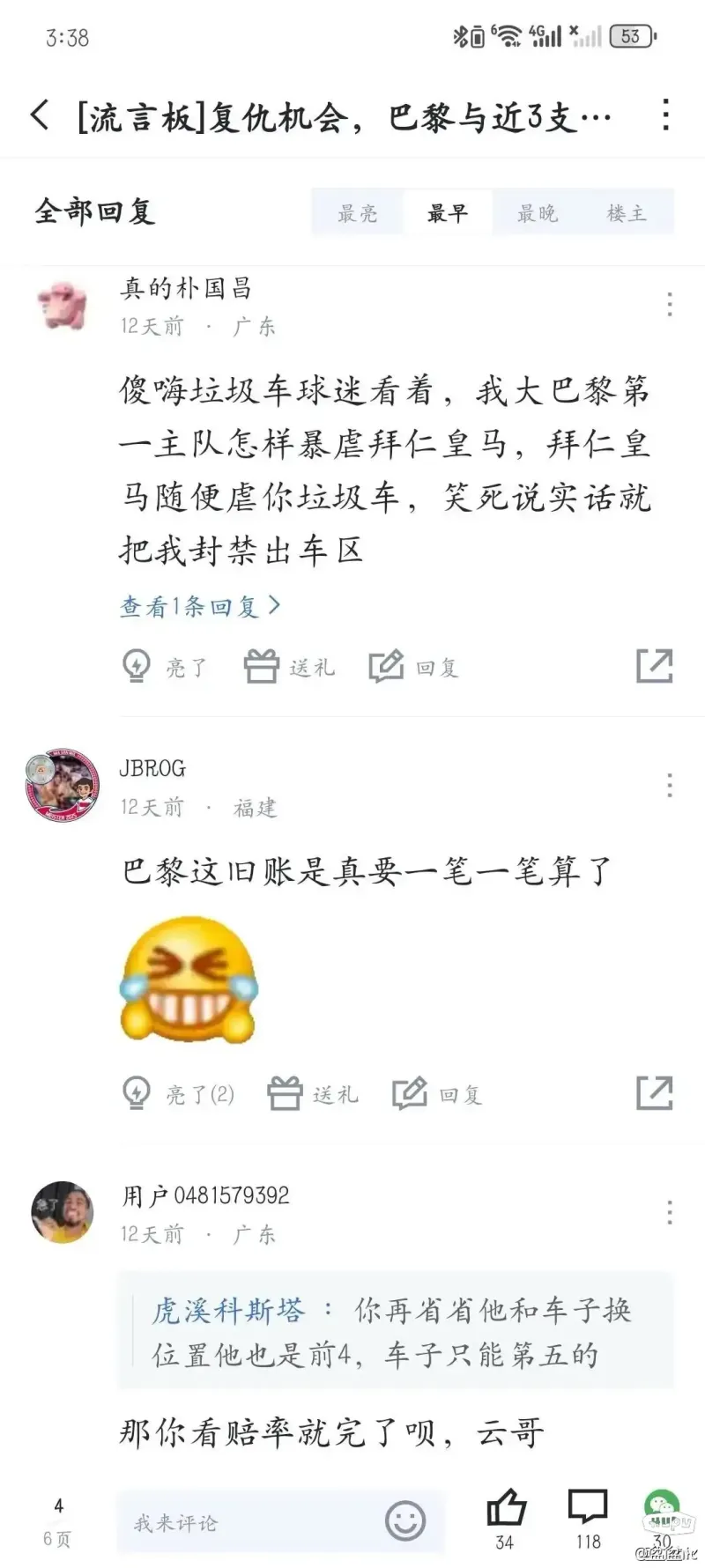Viewport: 705px width, 1568px height.
Task: Open the top-right overflow menu
Action: pos(666,115)
